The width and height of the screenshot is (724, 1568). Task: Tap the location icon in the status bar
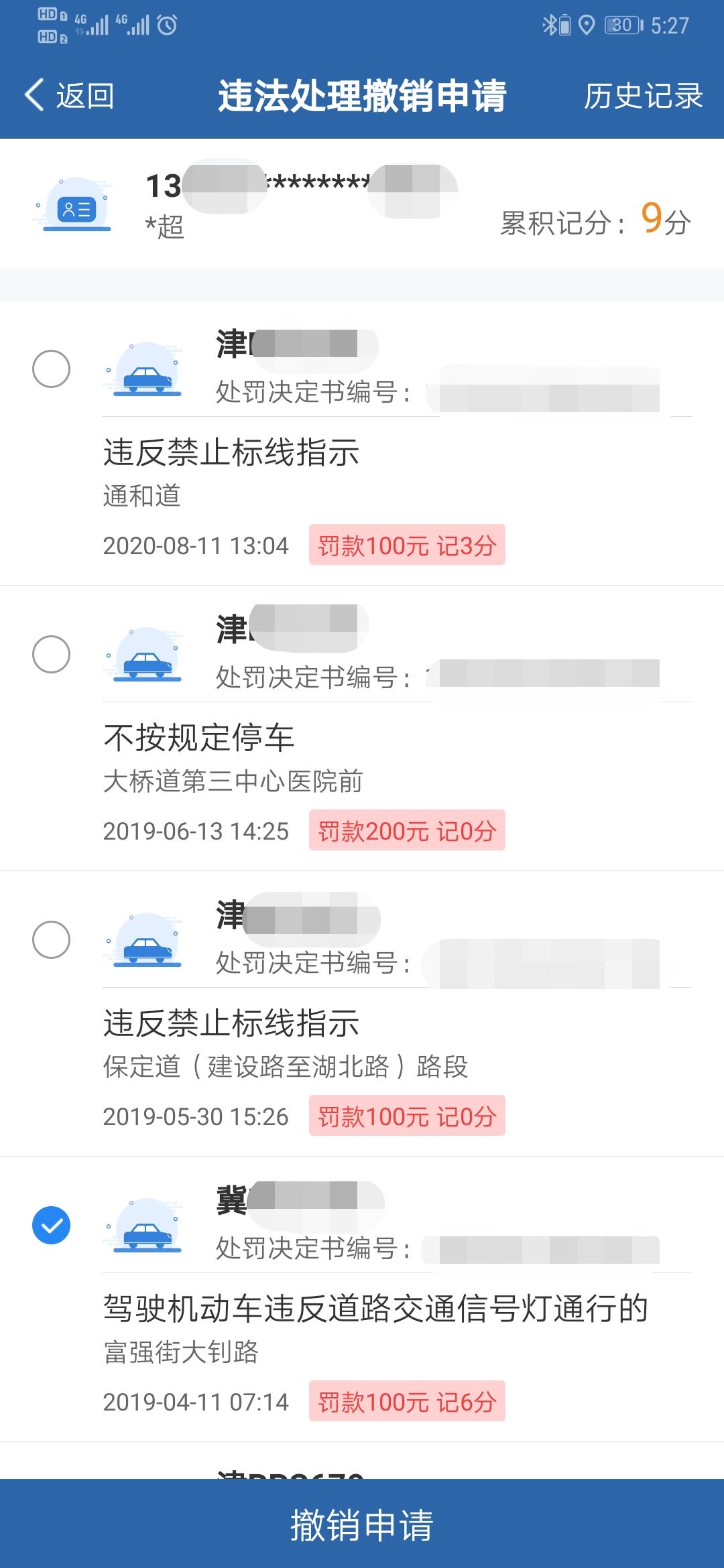tap(587, 24)
